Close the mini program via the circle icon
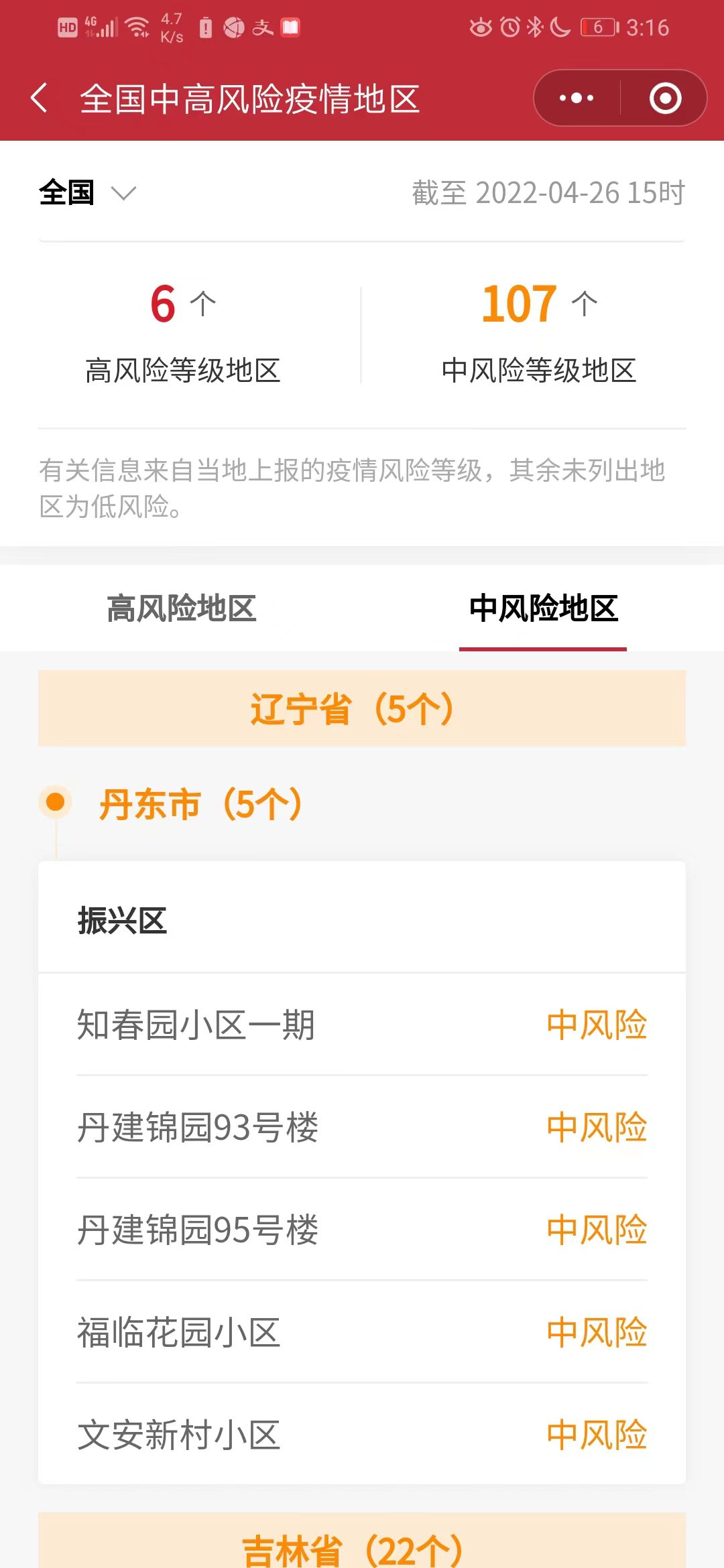This screenshot has height=1568, width=724. pos(665,99)
